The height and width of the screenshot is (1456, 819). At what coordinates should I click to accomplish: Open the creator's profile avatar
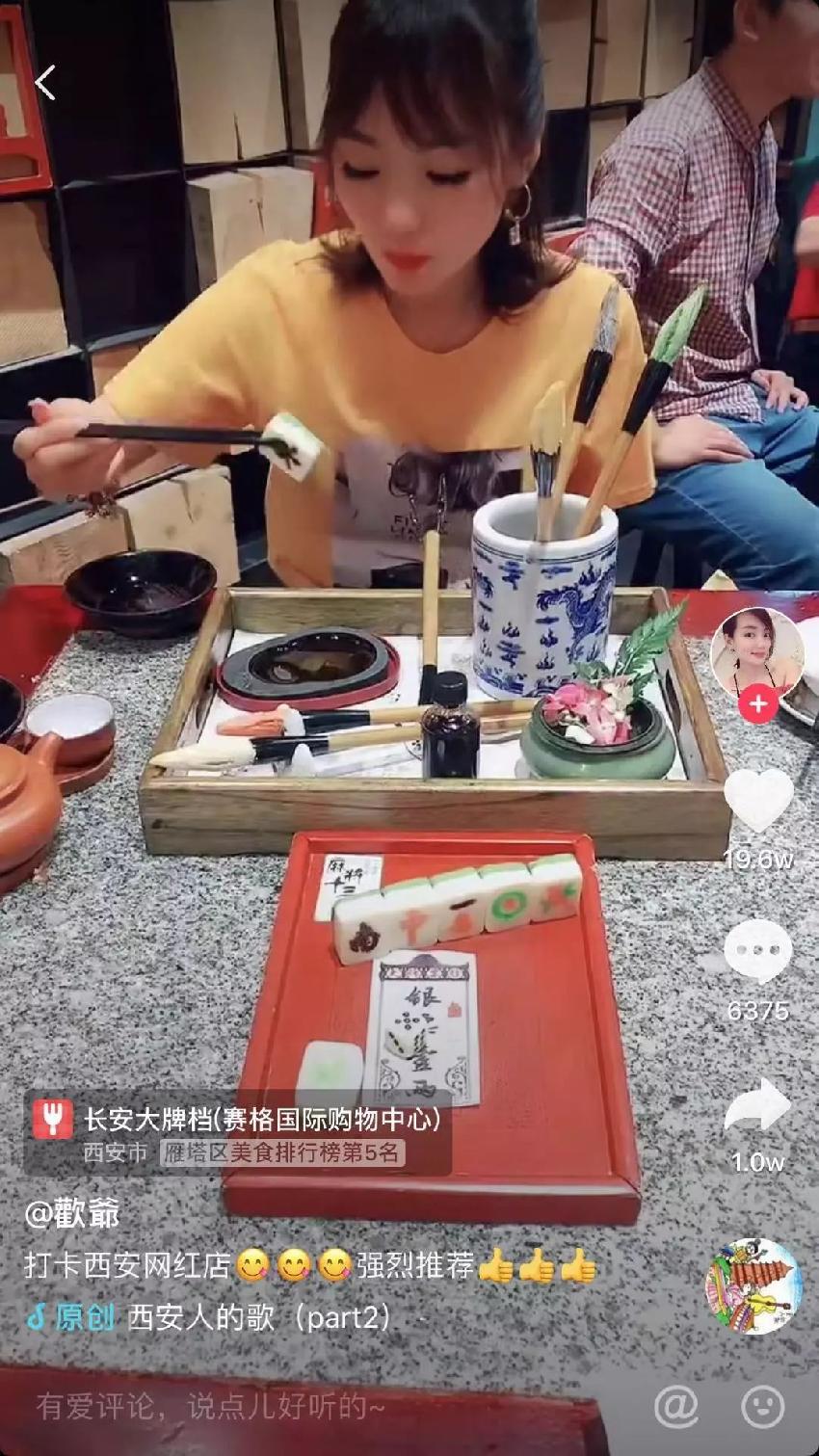[x=756, y=653]
